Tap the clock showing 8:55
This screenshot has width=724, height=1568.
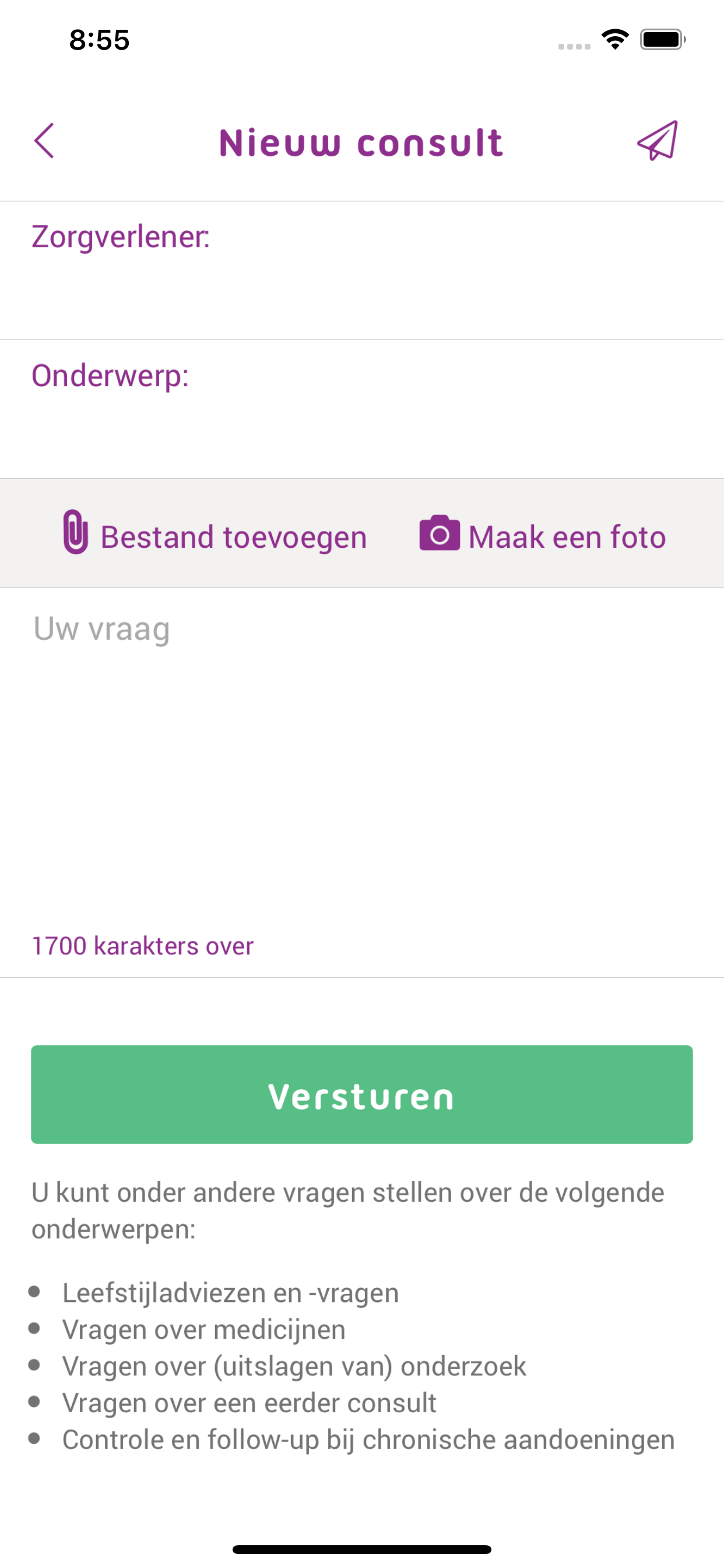click(x=99, y=40)
